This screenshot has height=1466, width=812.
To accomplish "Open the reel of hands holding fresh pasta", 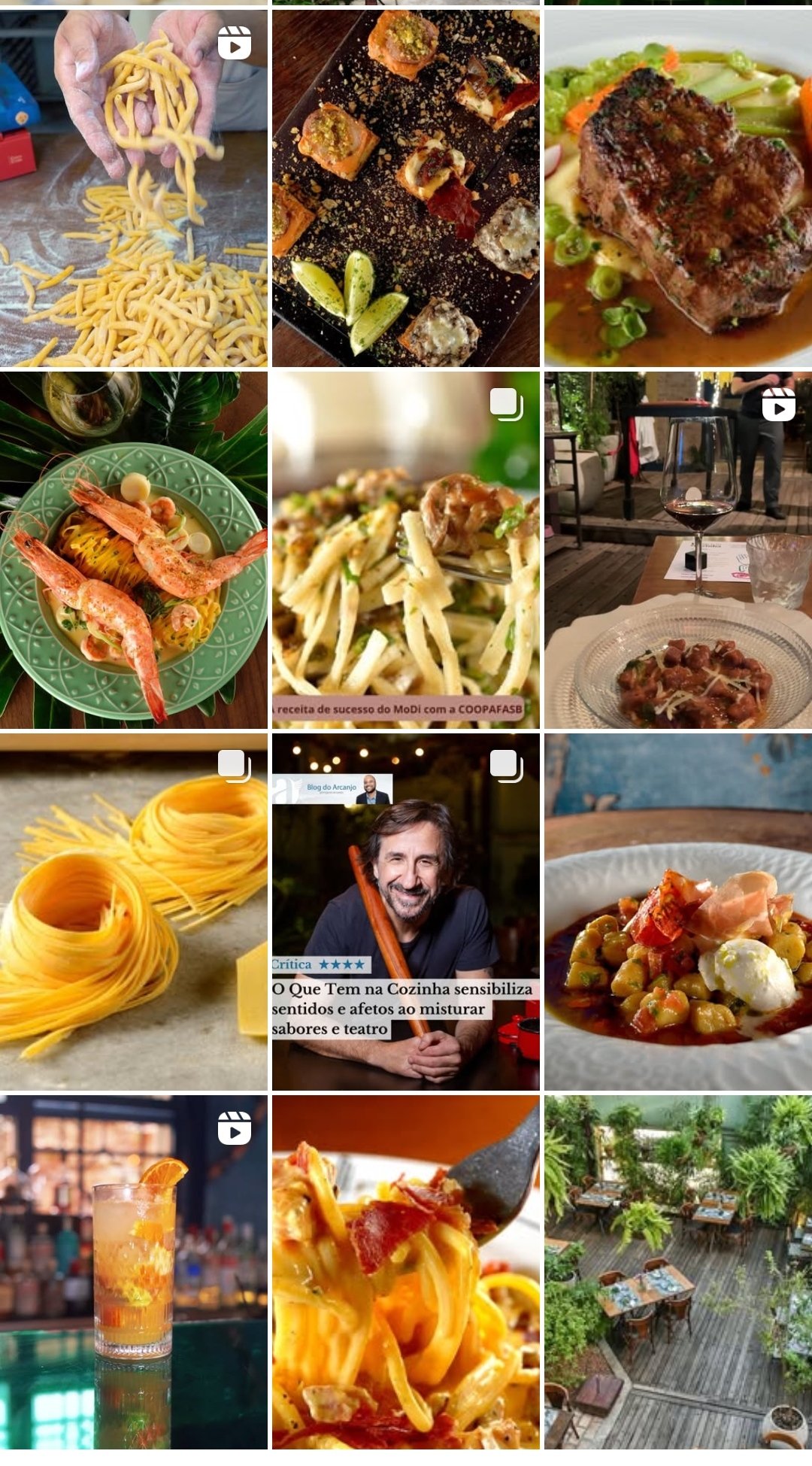I will coord(134,188).
